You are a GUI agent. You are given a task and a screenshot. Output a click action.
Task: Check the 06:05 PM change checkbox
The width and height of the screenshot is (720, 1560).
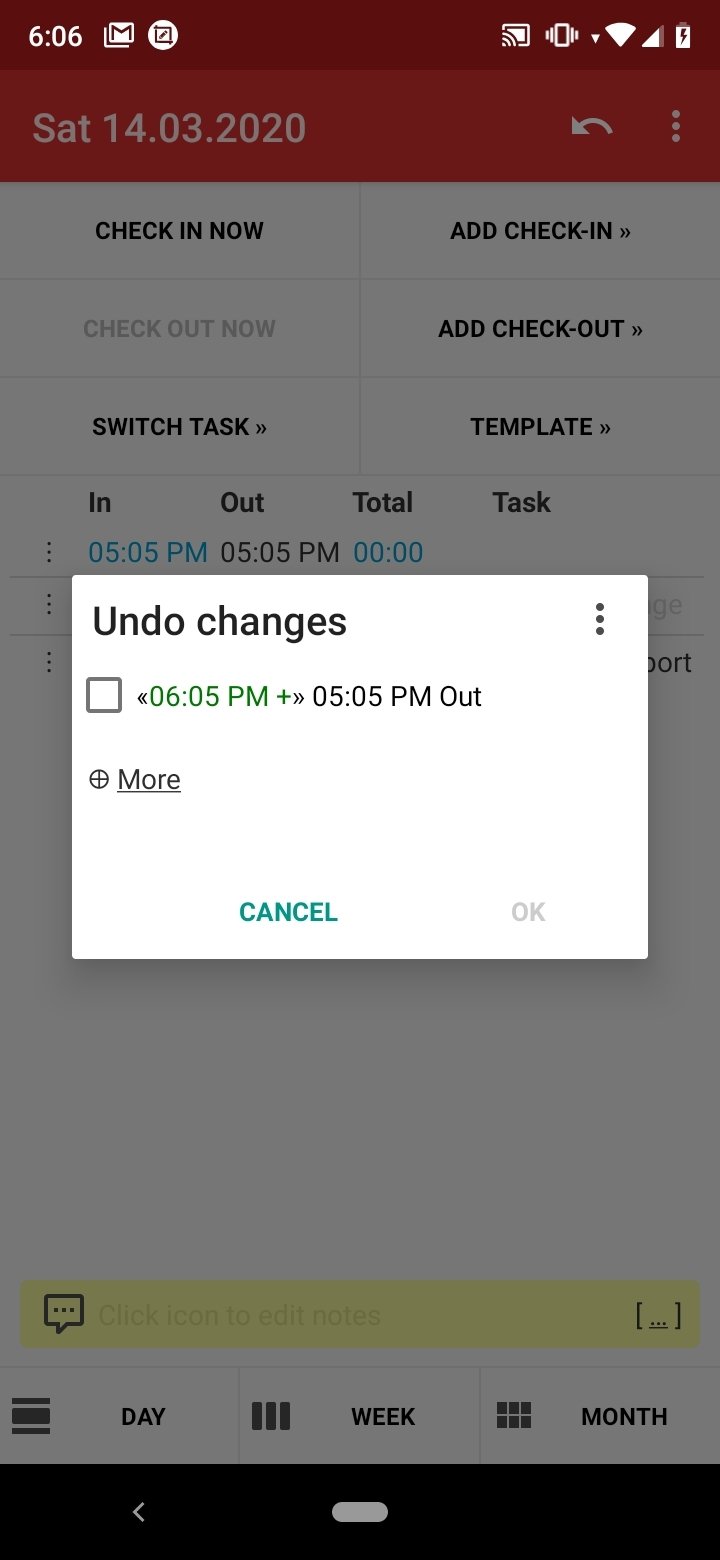(x=104, y=695)
